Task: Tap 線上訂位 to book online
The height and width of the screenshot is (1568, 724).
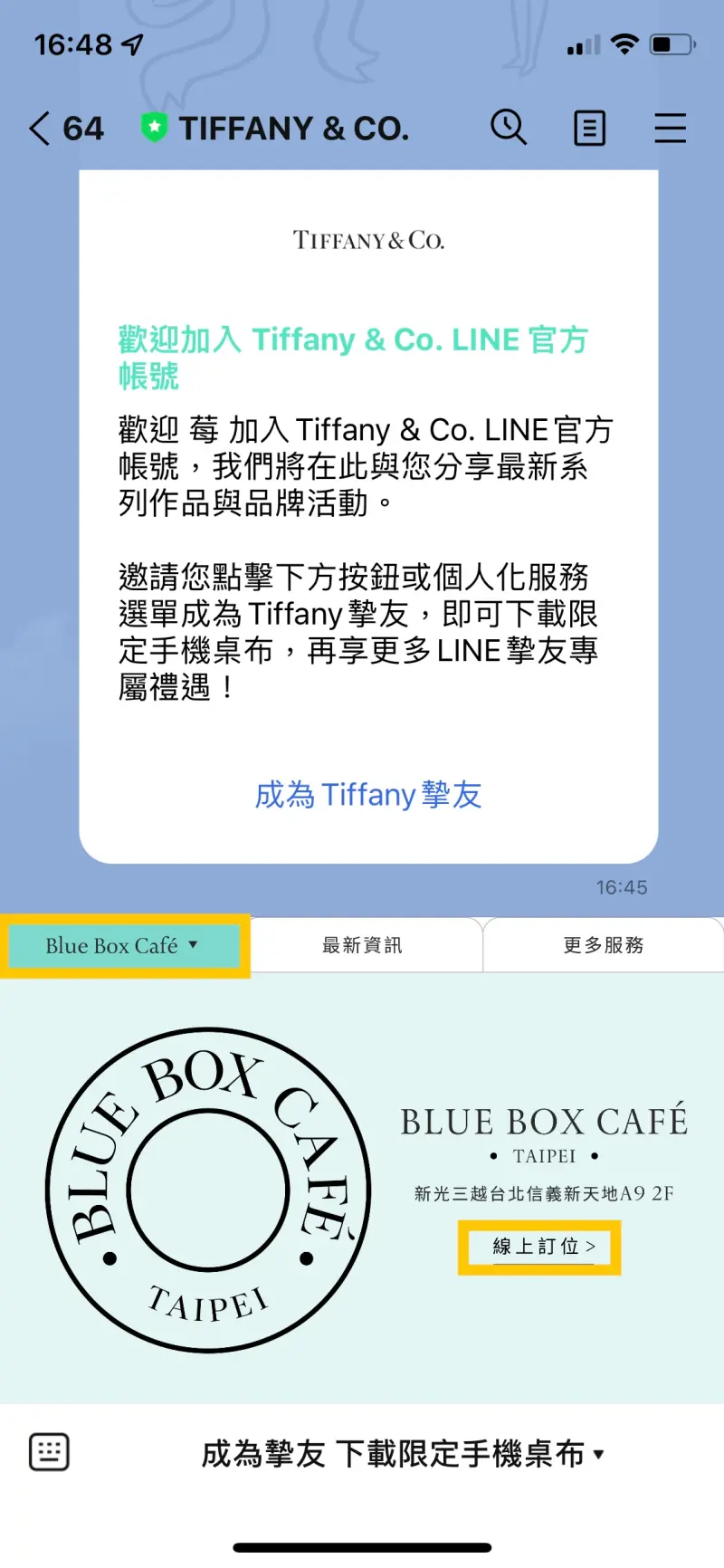Action: pos(540,1248)
